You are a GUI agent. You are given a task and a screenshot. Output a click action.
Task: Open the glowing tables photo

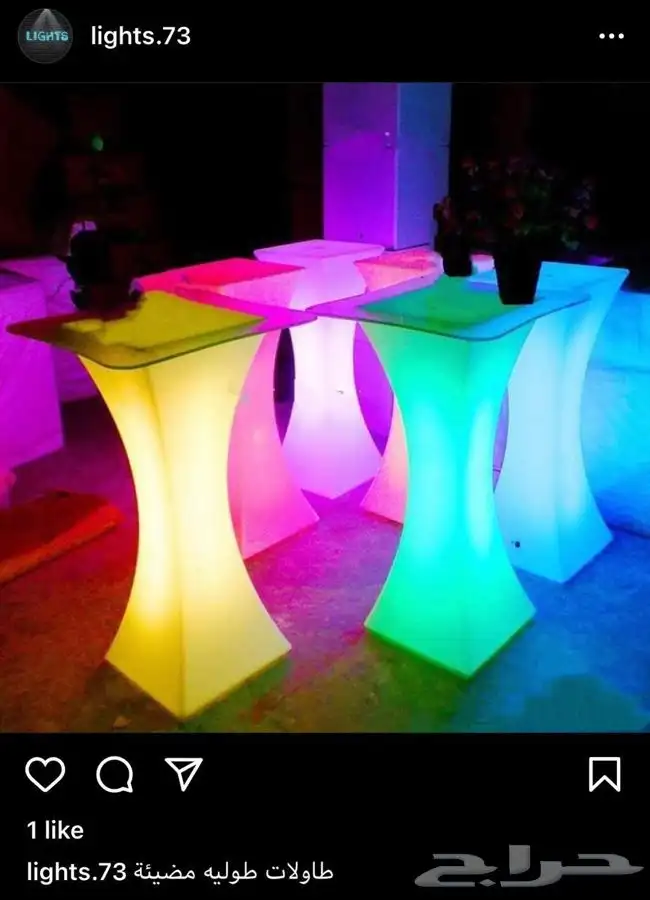coord(325,408)
